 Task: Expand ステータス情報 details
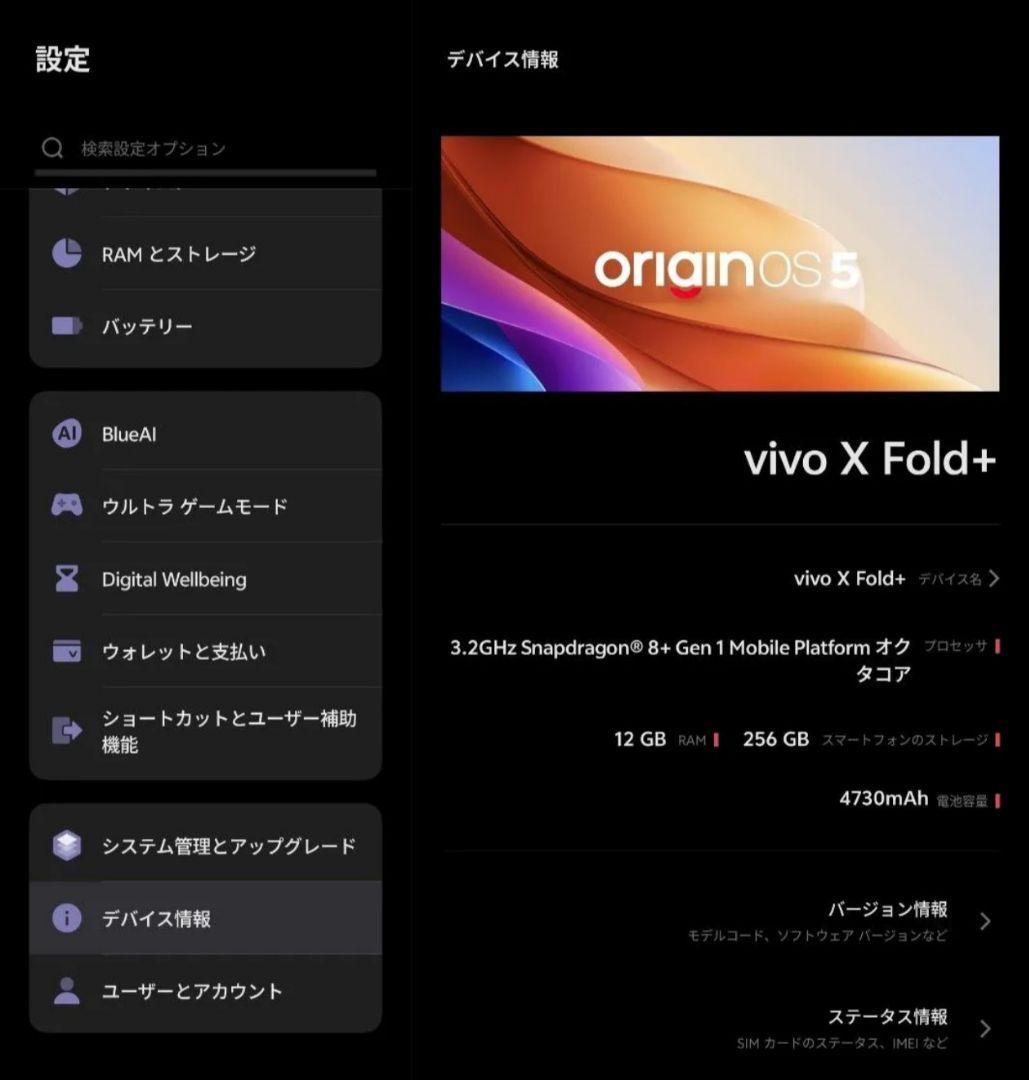(983, 1028)
